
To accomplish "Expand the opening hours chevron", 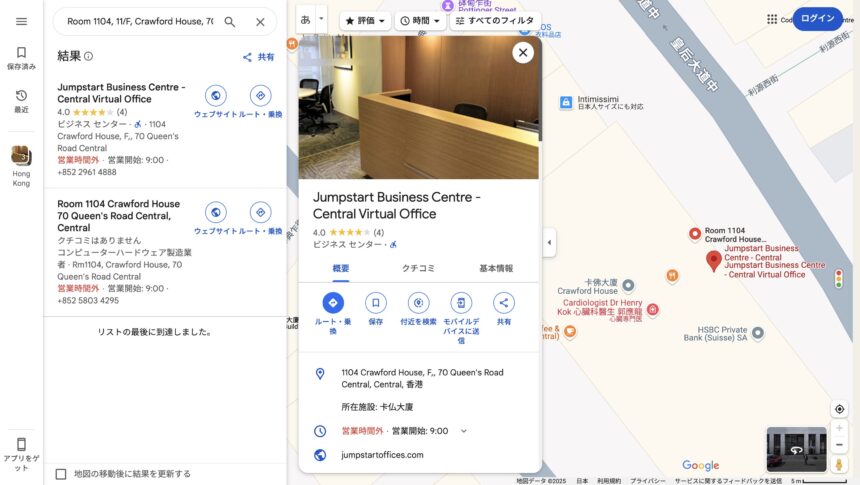I will [463, 431].
